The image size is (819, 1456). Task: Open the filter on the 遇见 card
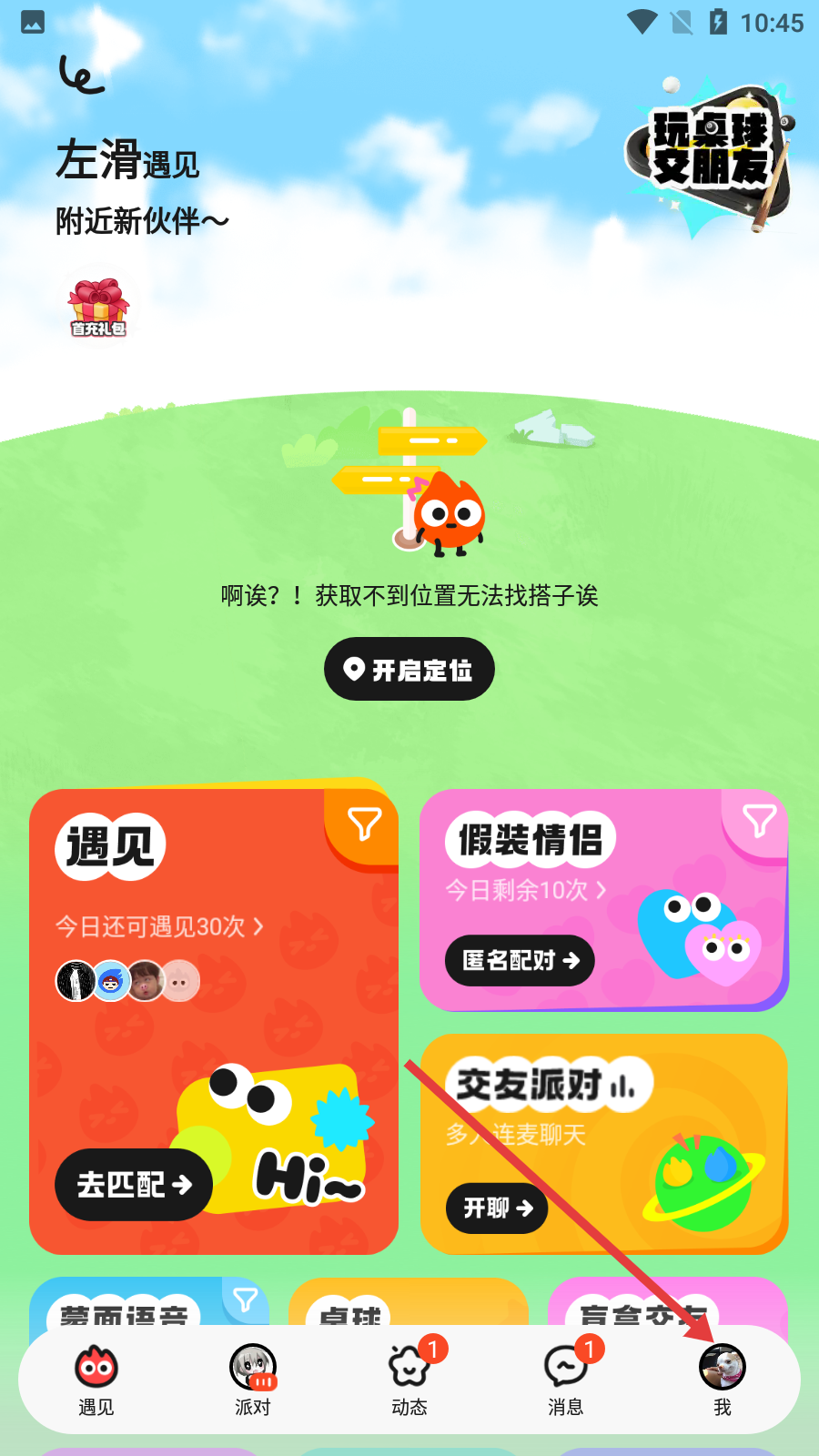coord(364,824)
